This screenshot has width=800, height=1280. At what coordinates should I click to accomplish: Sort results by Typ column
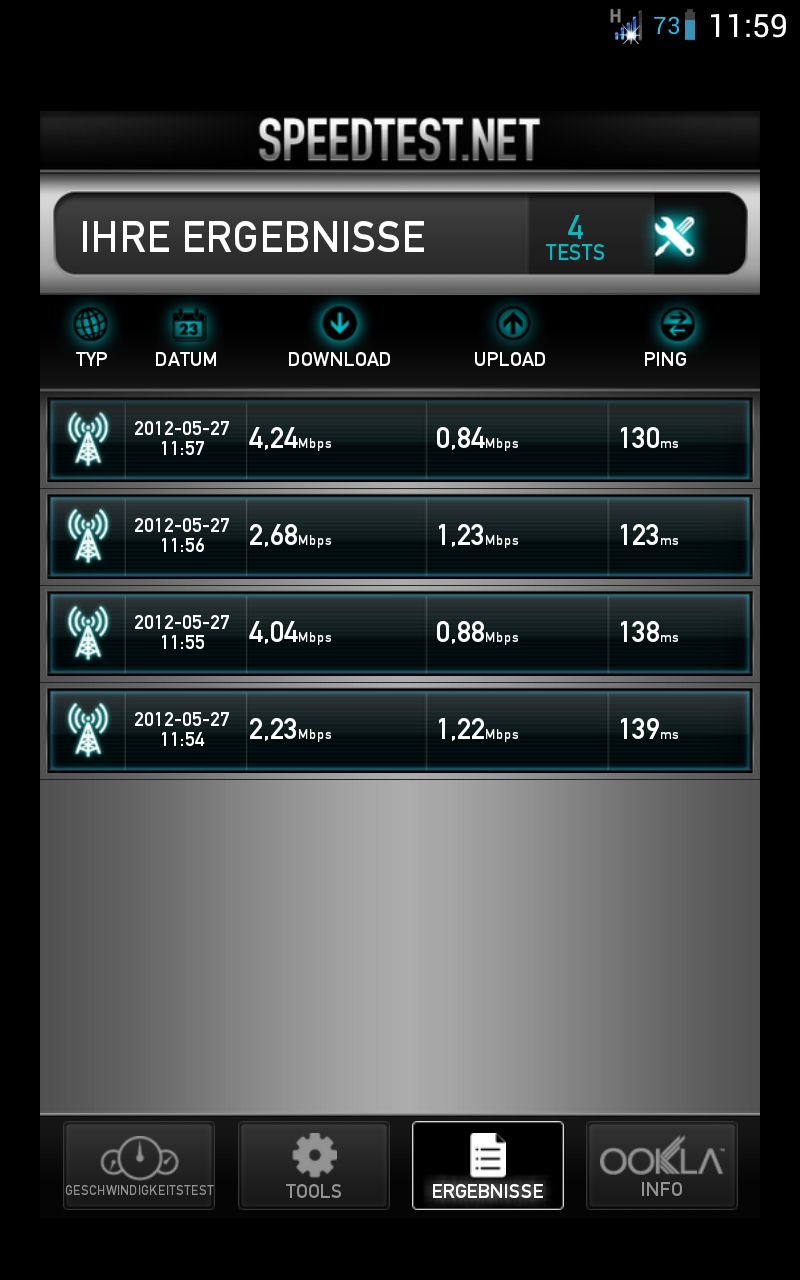tap(91, 338)
